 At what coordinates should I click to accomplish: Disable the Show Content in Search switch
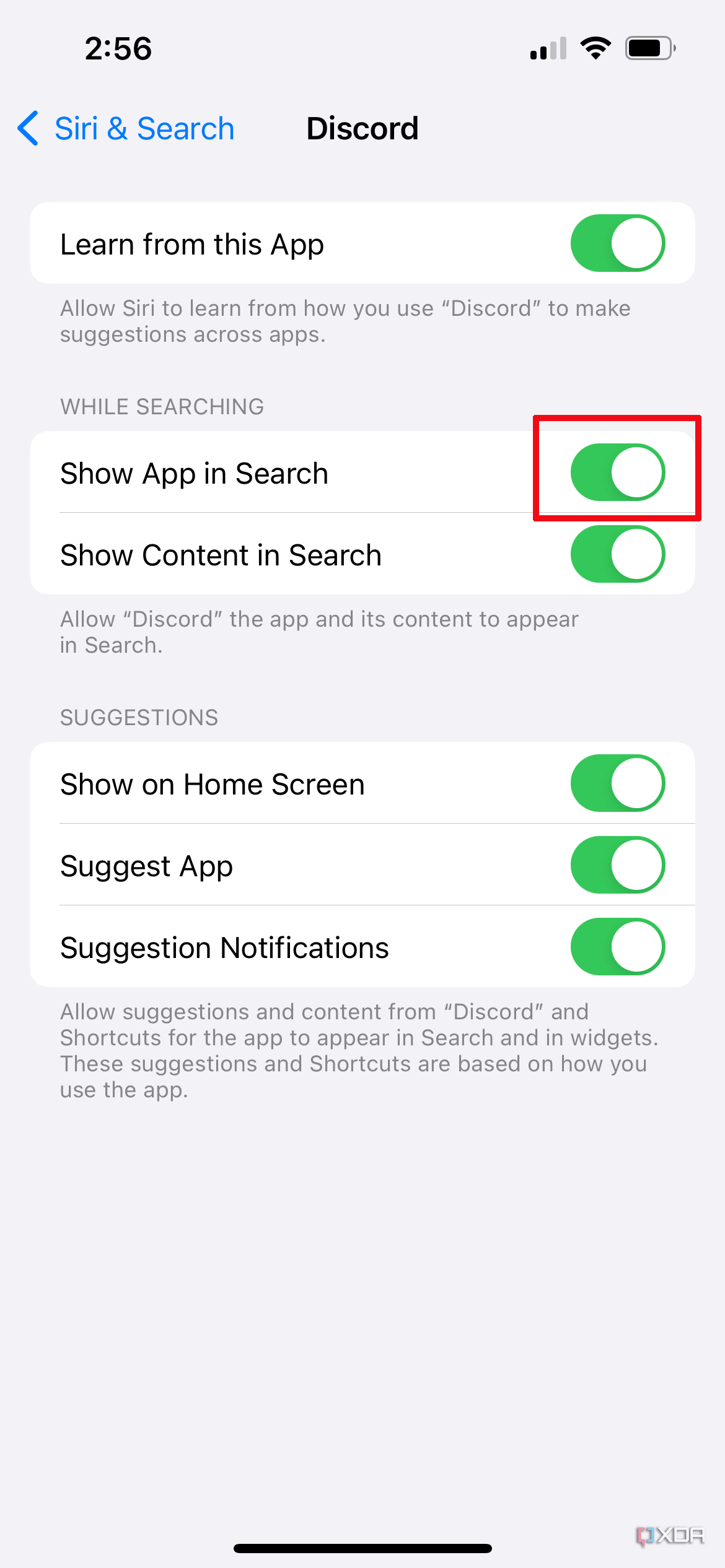[x=617, y=555]
